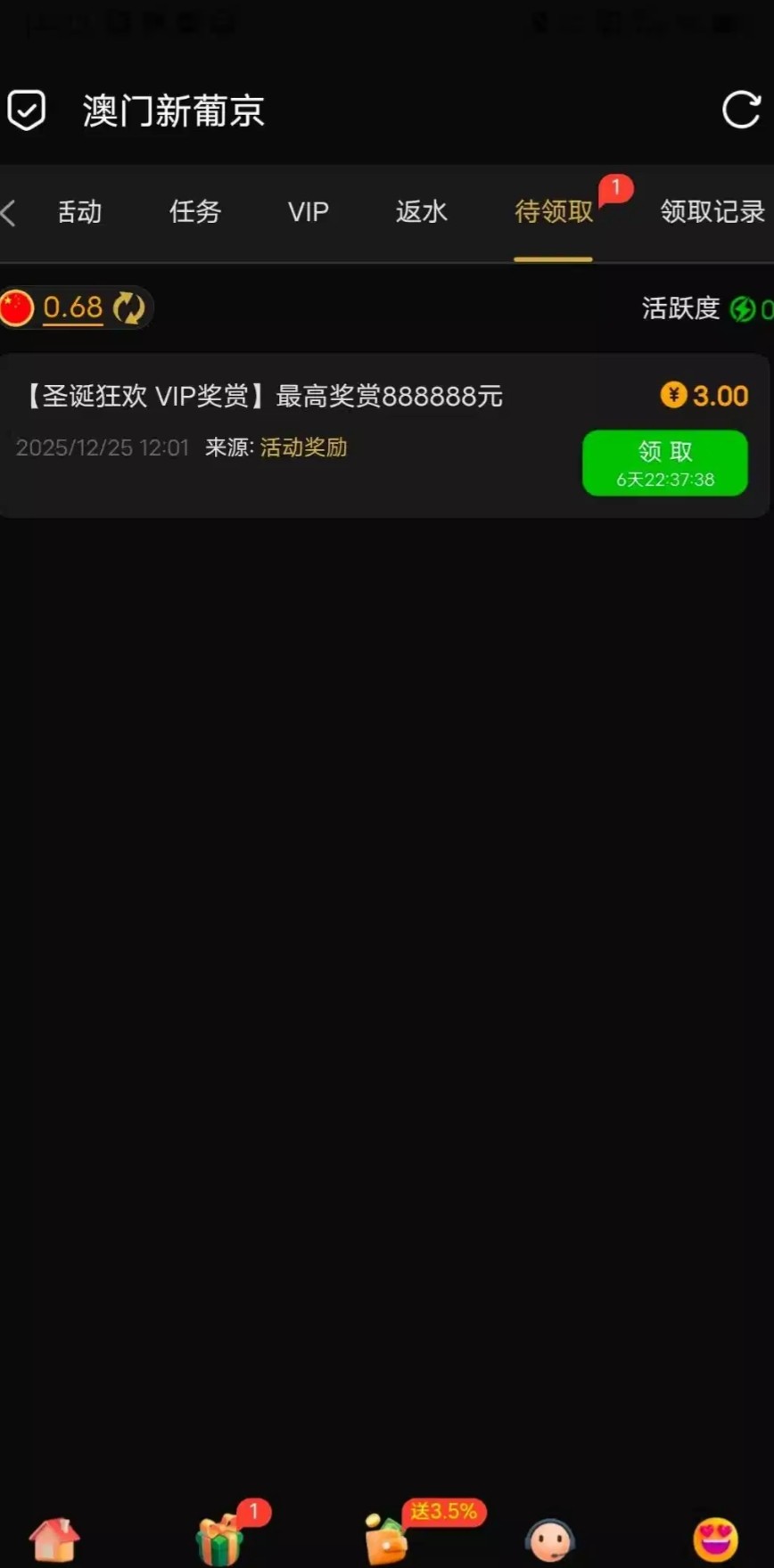The image size is (774, 1568).
Task: Open the profile emoji tab
Action: 715,1539
